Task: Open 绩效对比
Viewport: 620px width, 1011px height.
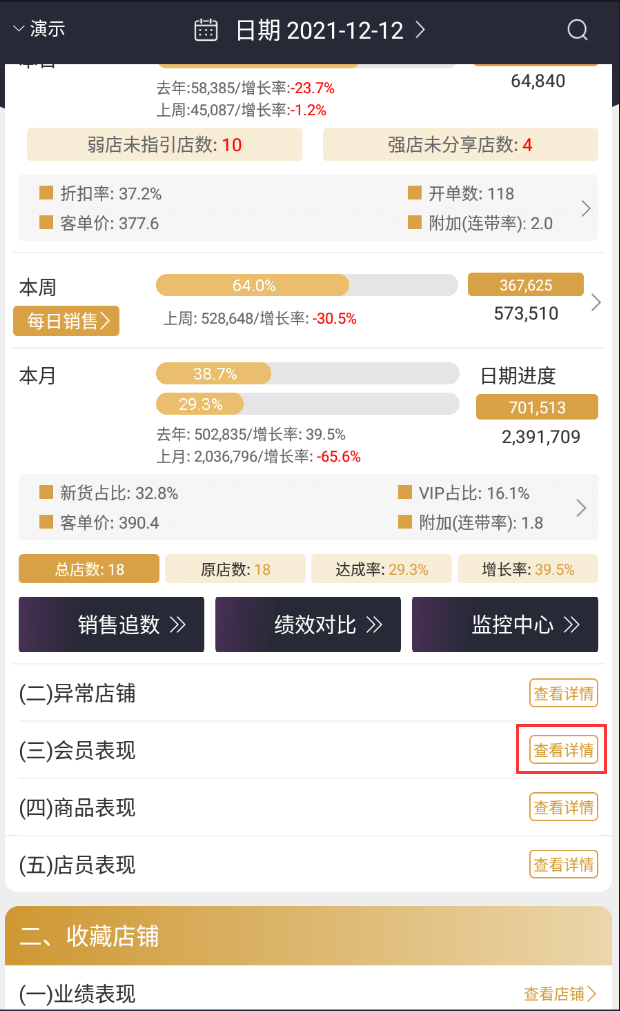Action: (x=308, y=625)
